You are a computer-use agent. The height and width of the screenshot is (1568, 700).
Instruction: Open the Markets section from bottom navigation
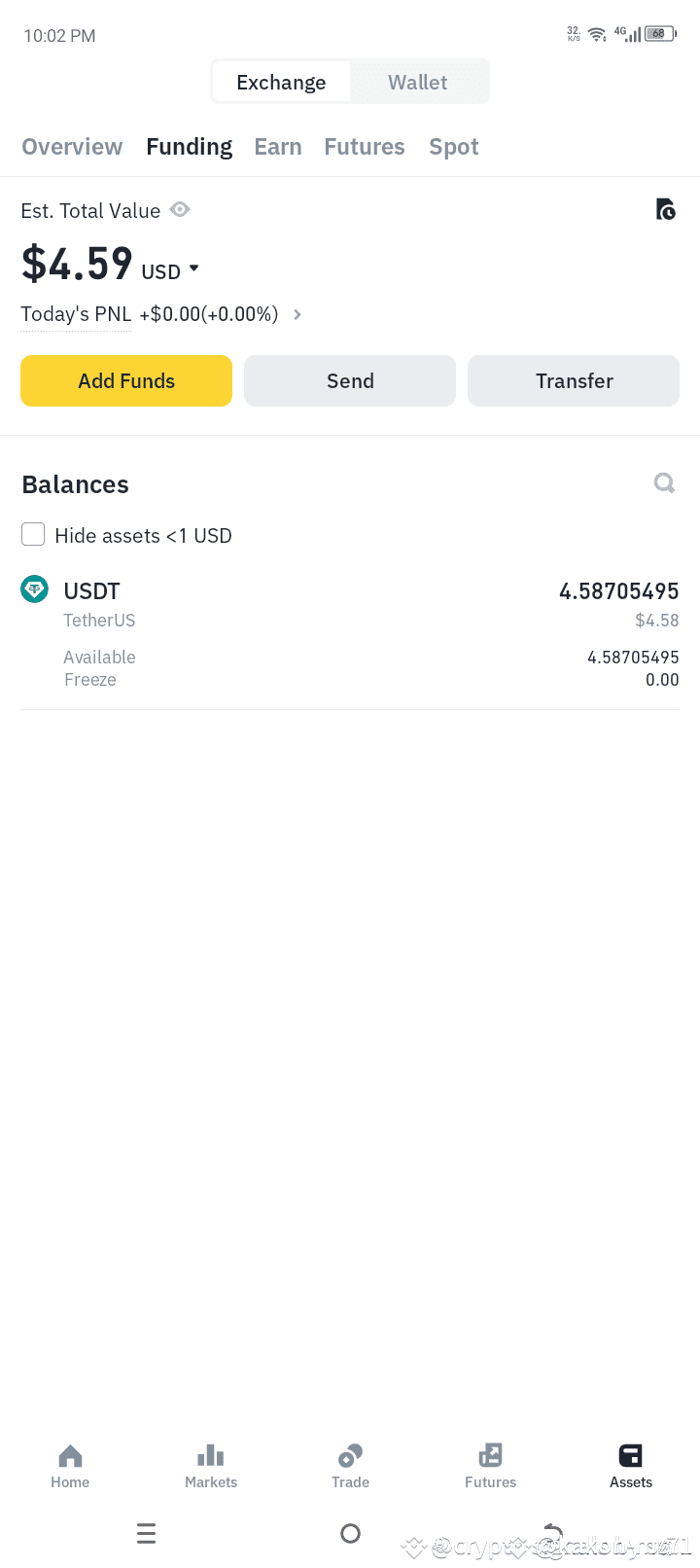[210, 1465]
